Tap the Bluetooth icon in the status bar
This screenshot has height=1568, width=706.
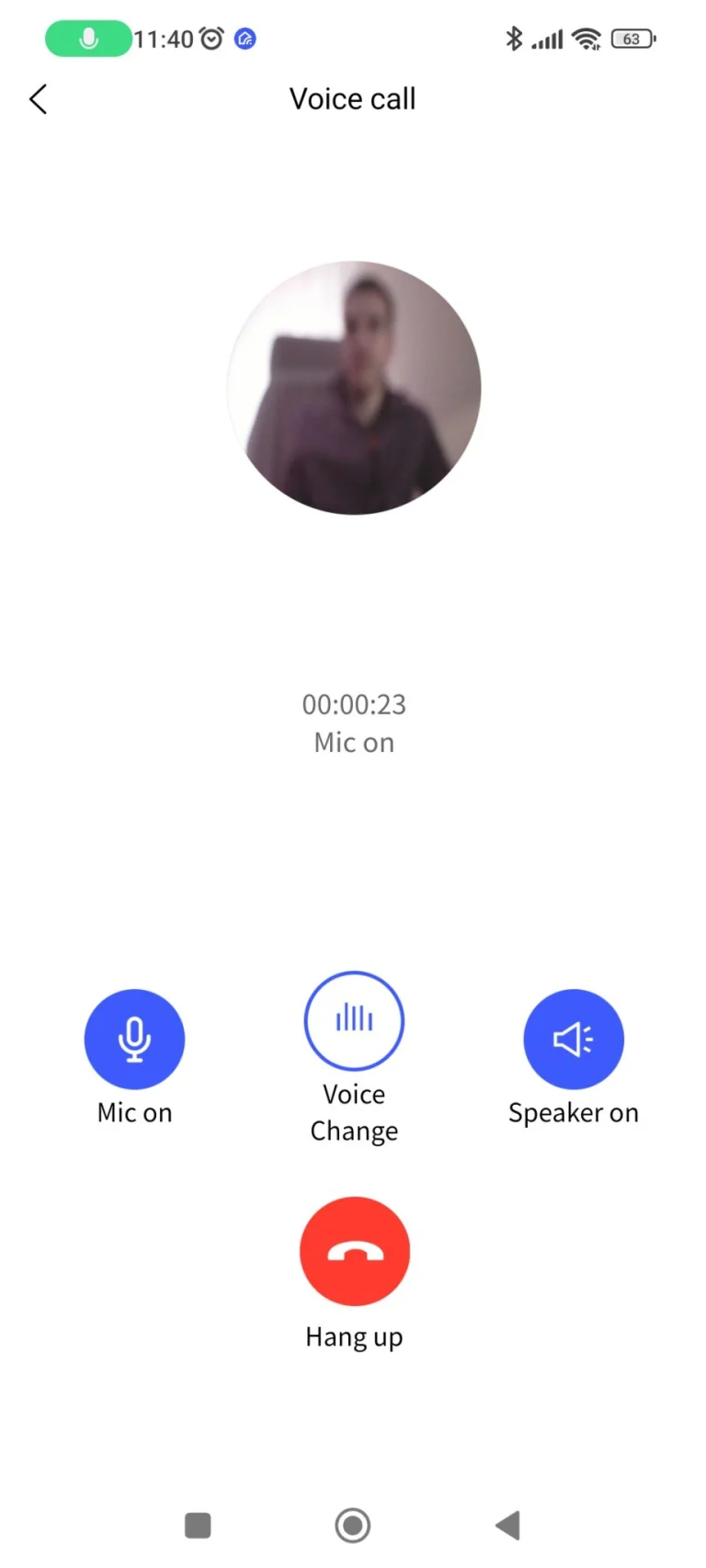[x=513, y=39]
